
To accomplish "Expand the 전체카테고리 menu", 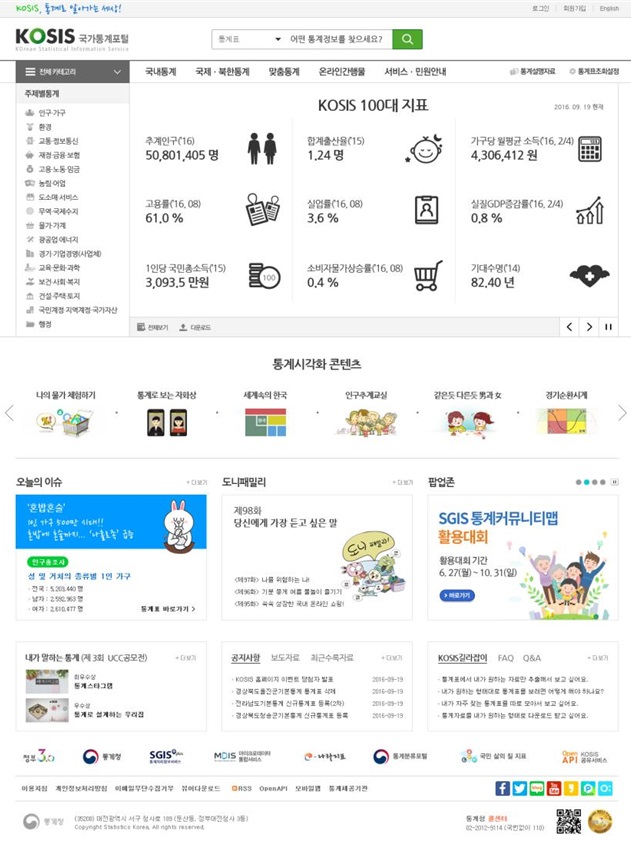I will click(72, 72).
